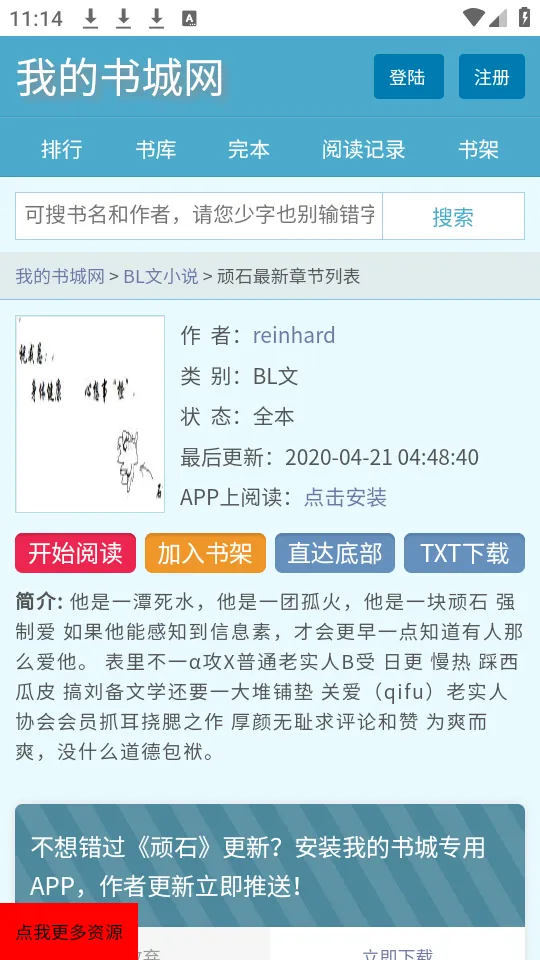Screen dimensions: 540x960
Task: Add book with 加入书架
Action: pos(205,553)
